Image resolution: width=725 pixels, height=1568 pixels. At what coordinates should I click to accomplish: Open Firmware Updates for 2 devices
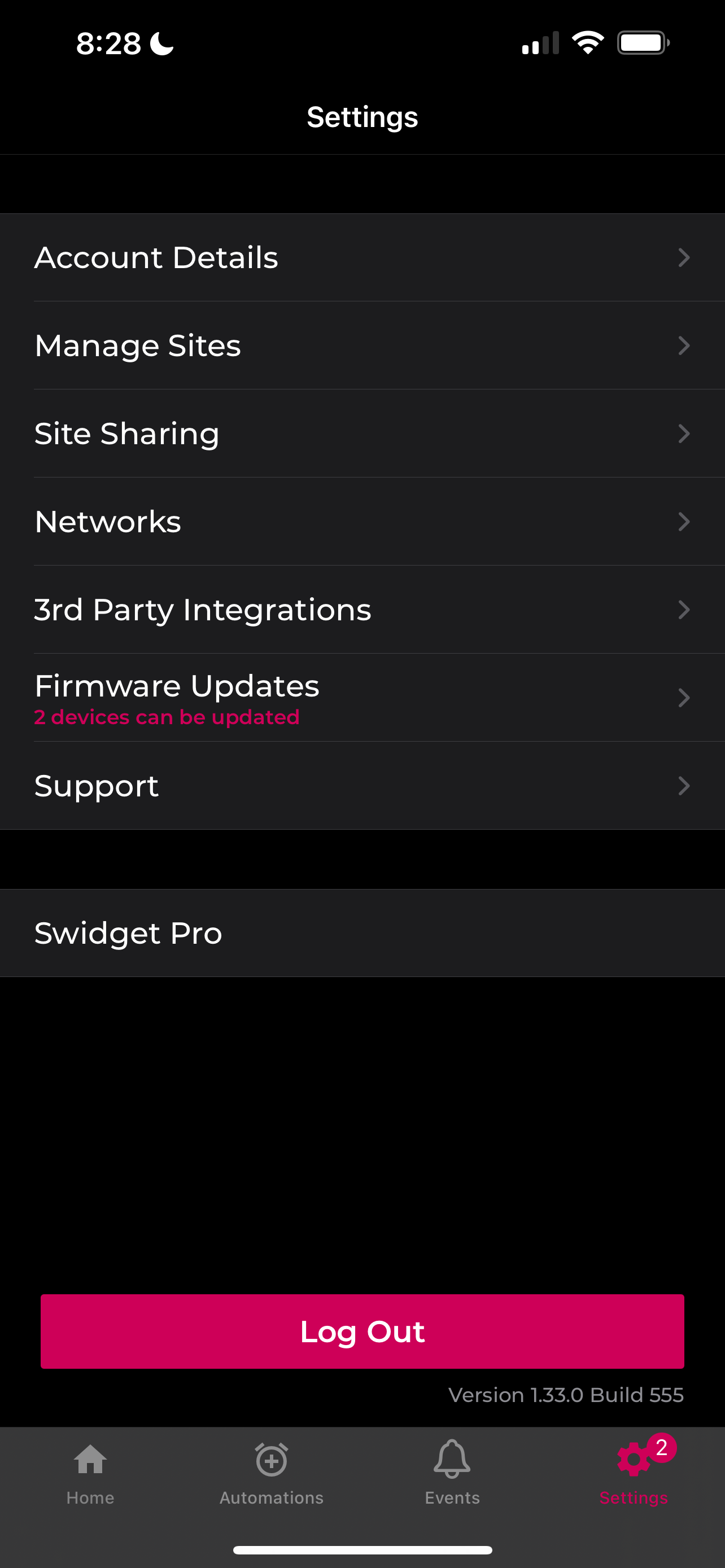point(362,698)
